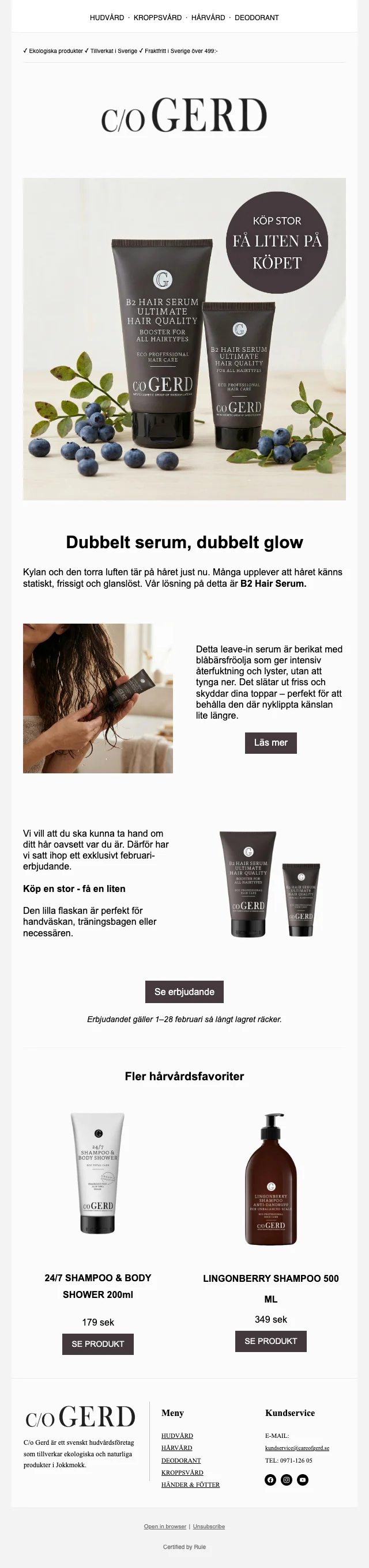Tap the Se erbjudande button
Image resolution: width=369 pixels, height=1568 pixels.
(x=184, y=992)
